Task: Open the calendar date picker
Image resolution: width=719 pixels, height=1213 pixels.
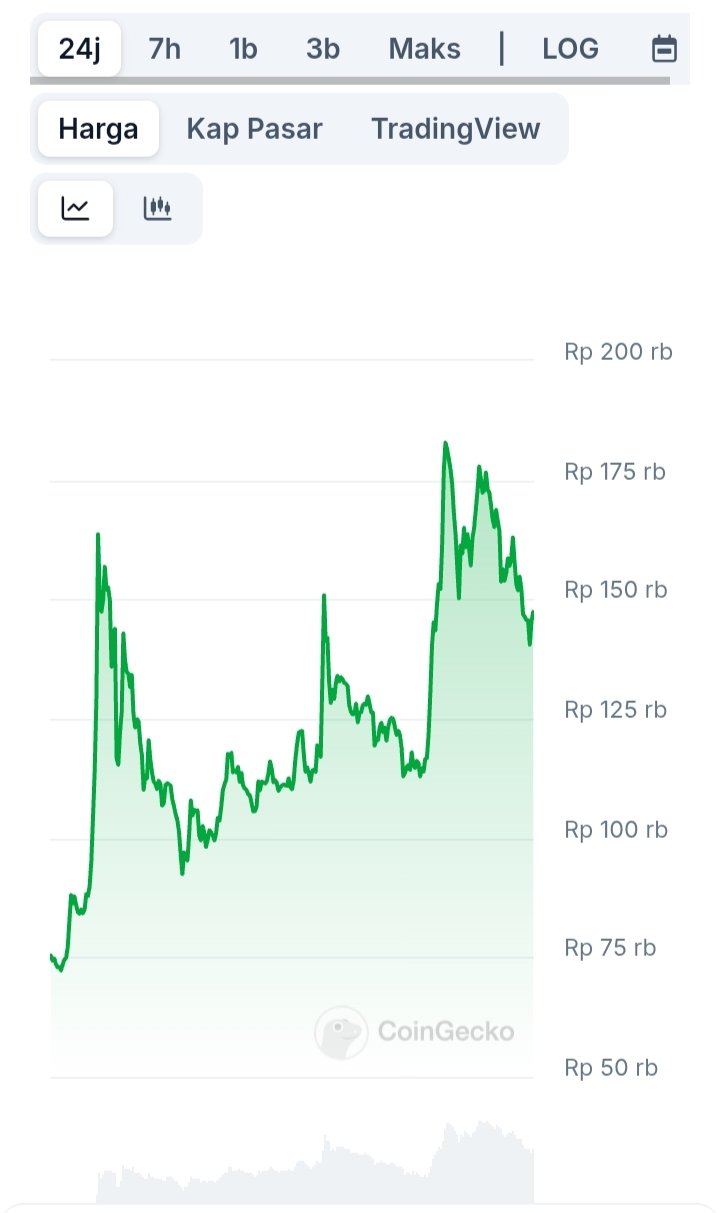Action: (x=664, y=48)
